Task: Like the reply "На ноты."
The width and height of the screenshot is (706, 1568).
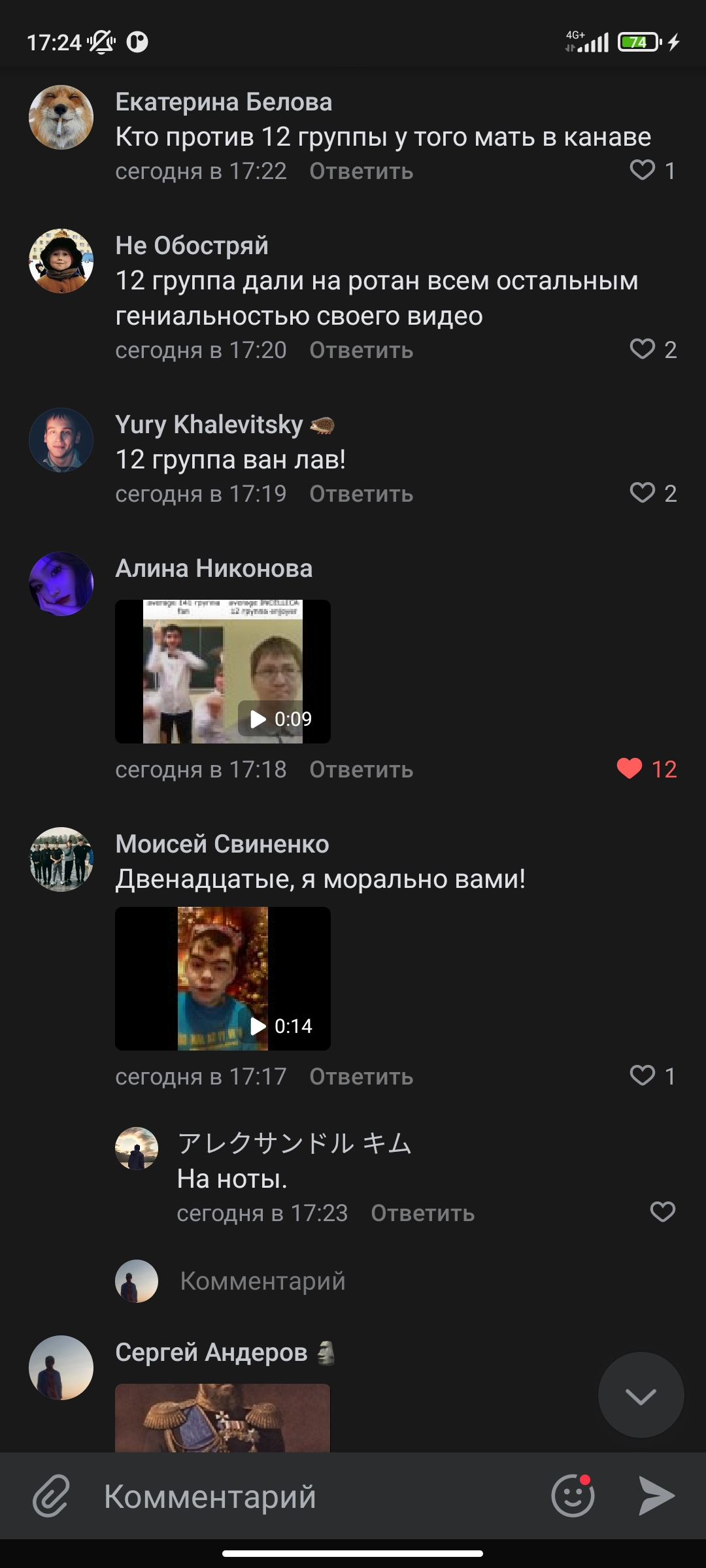Action: tap(662, 1213)
